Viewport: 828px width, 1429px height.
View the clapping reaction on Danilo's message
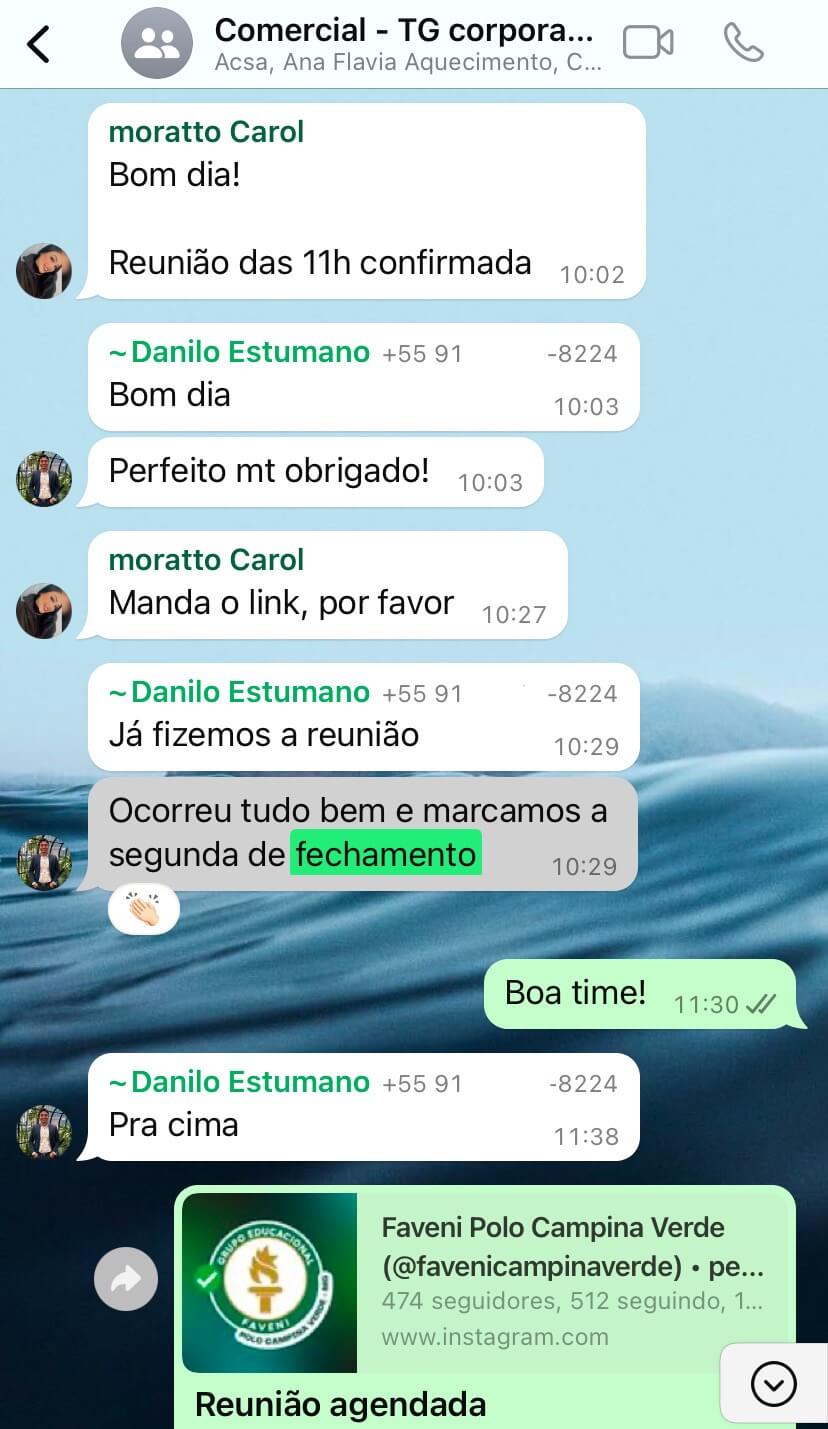point(144,910)
